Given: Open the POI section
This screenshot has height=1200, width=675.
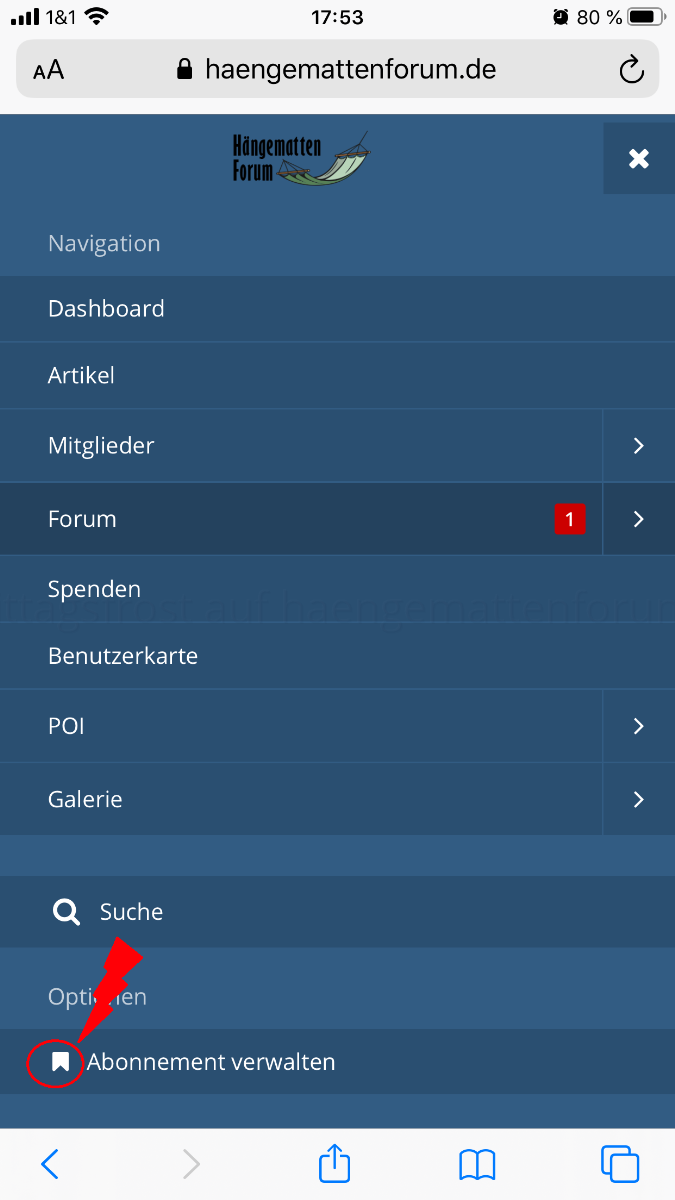Looking at the screenshot, I should pos(66,726).
